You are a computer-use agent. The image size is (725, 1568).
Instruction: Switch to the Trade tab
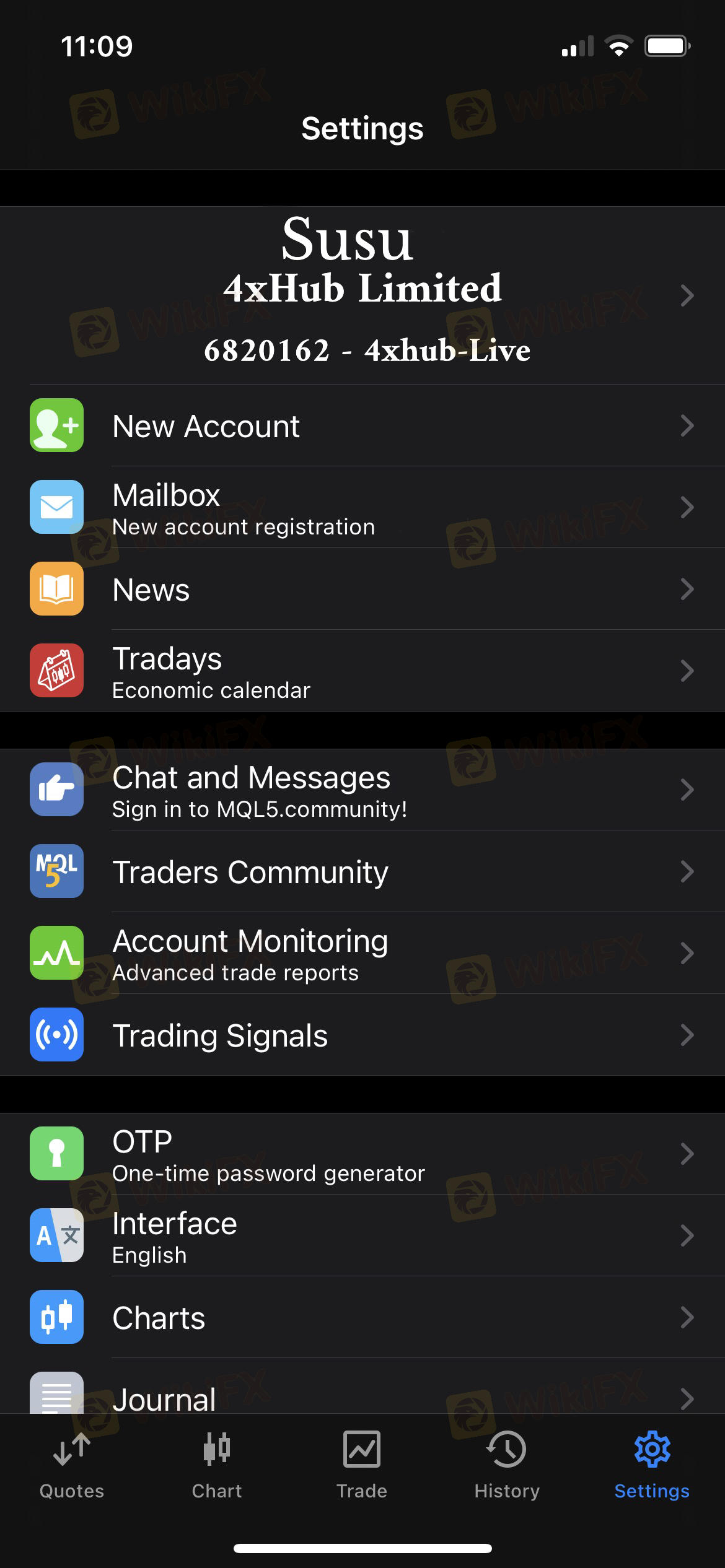point(362,1465)
